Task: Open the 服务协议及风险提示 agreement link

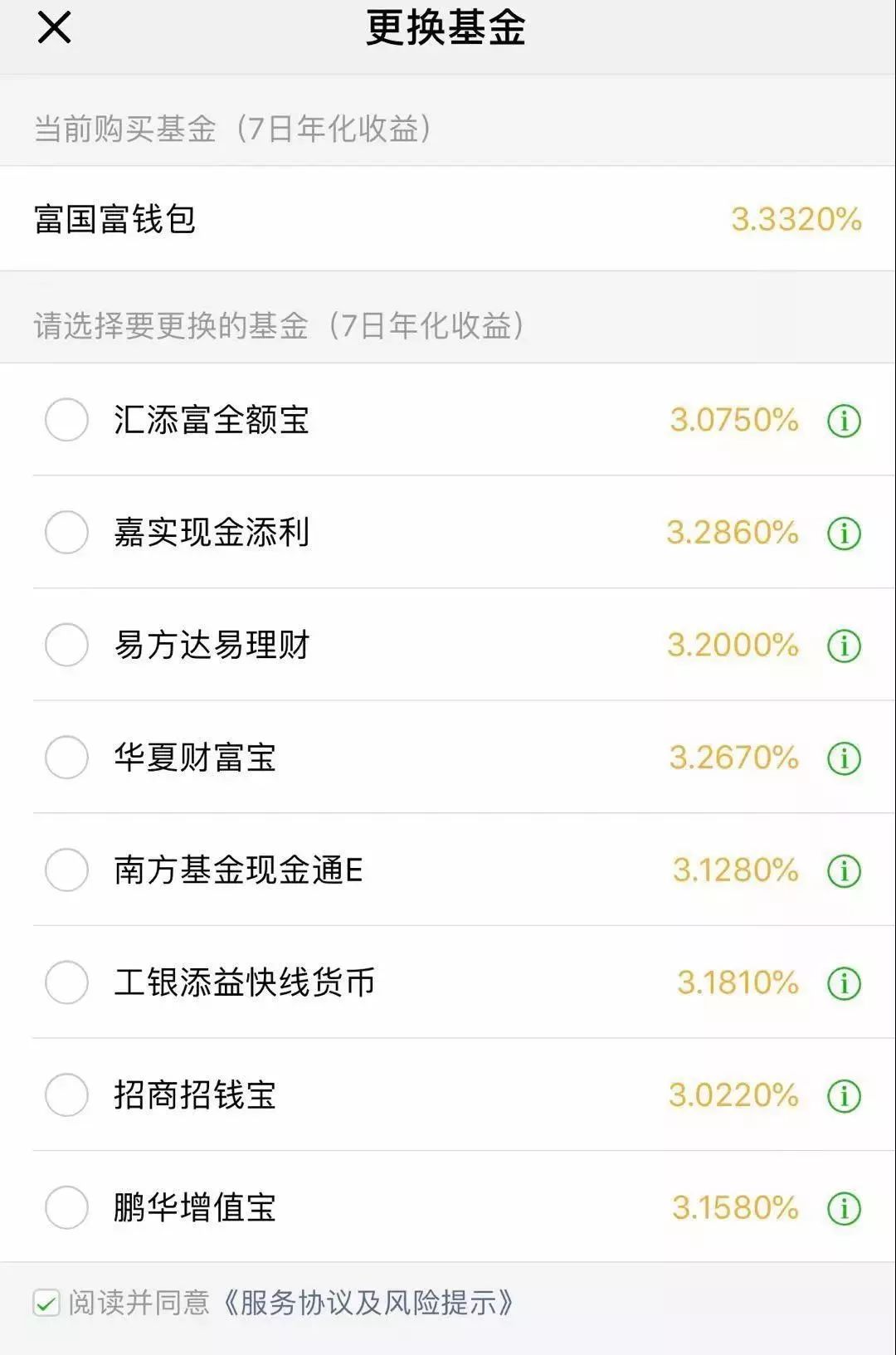Action: pos(368,1304)
